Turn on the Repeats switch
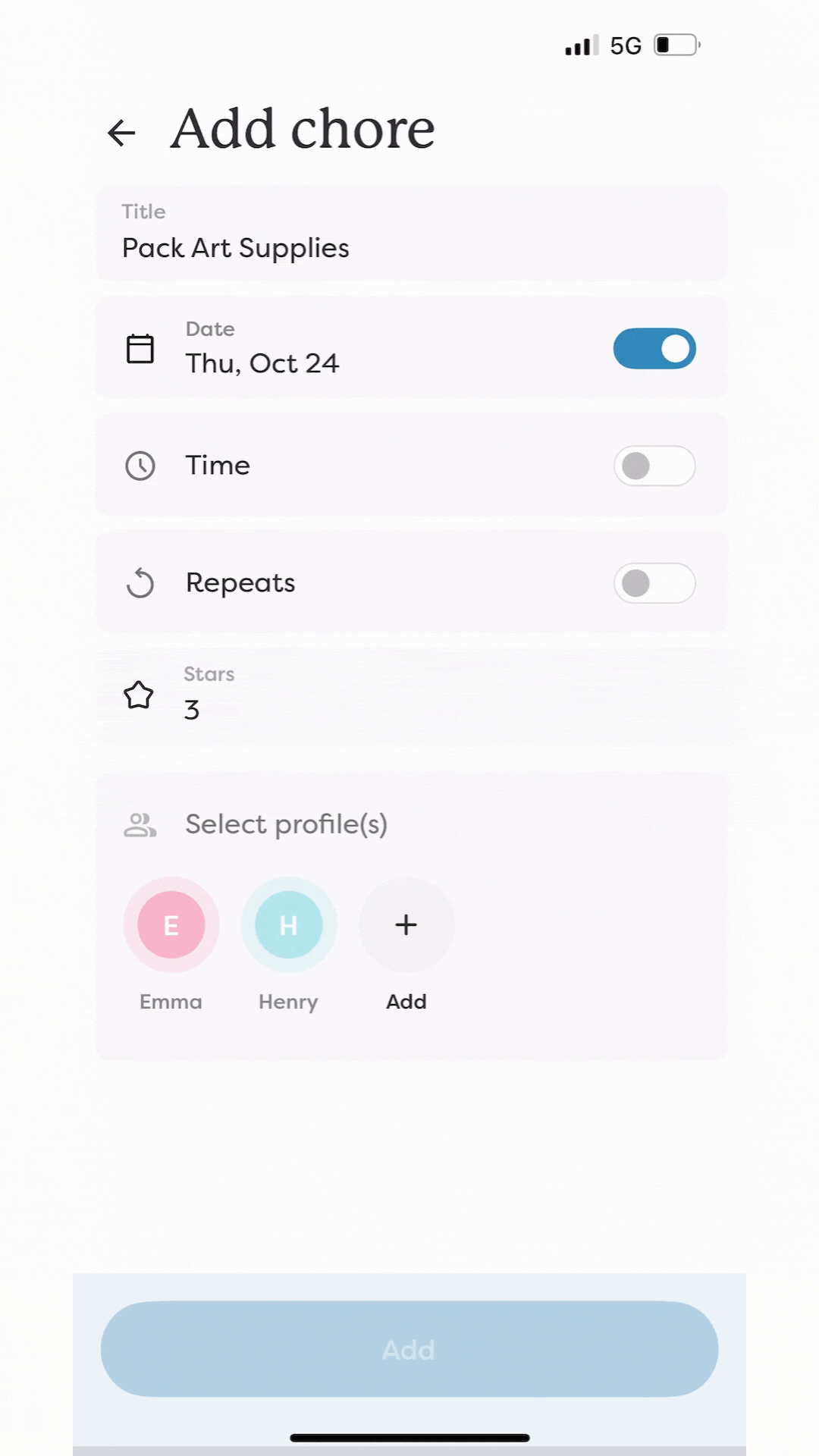819x1456 pixels. click(654, 583)
